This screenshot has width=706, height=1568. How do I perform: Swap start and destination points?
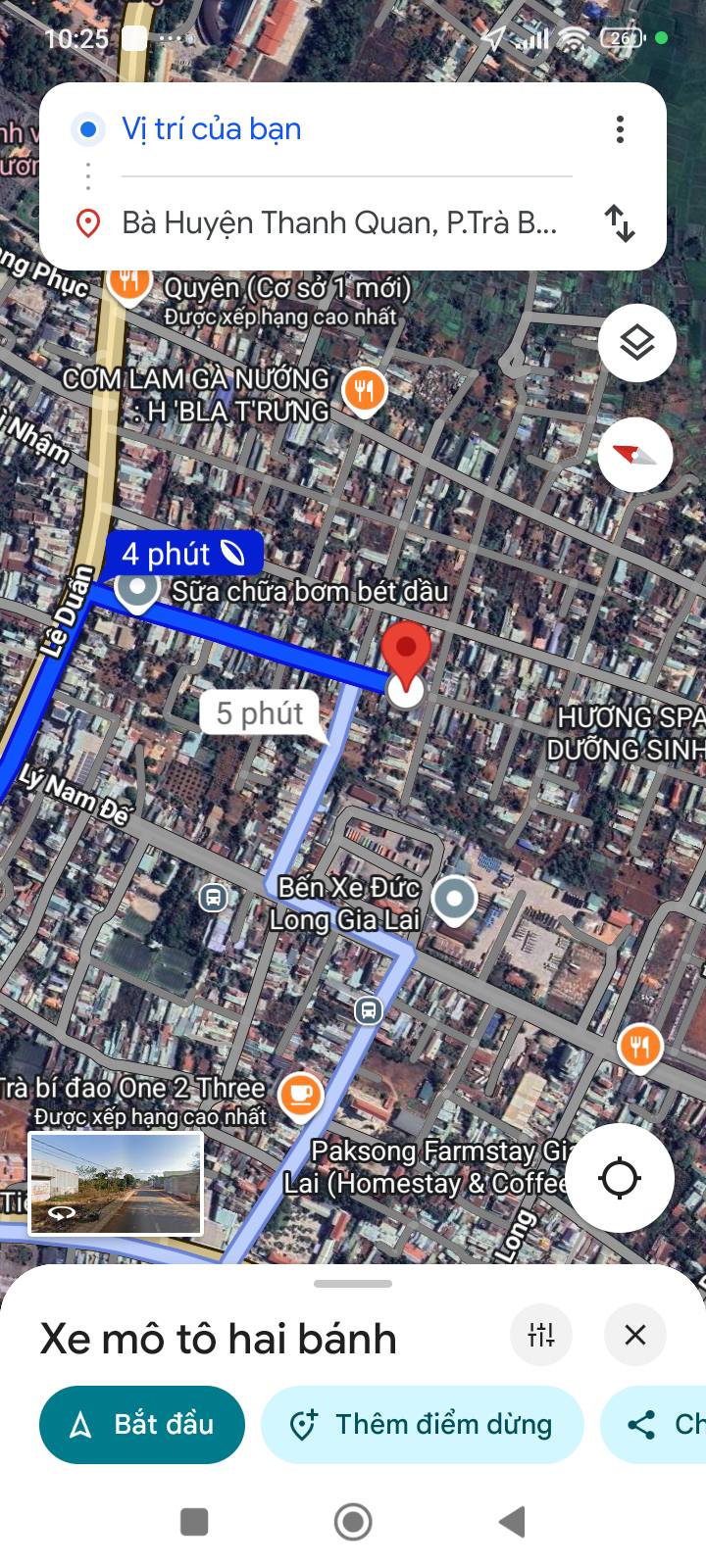[x=620, y=223]
